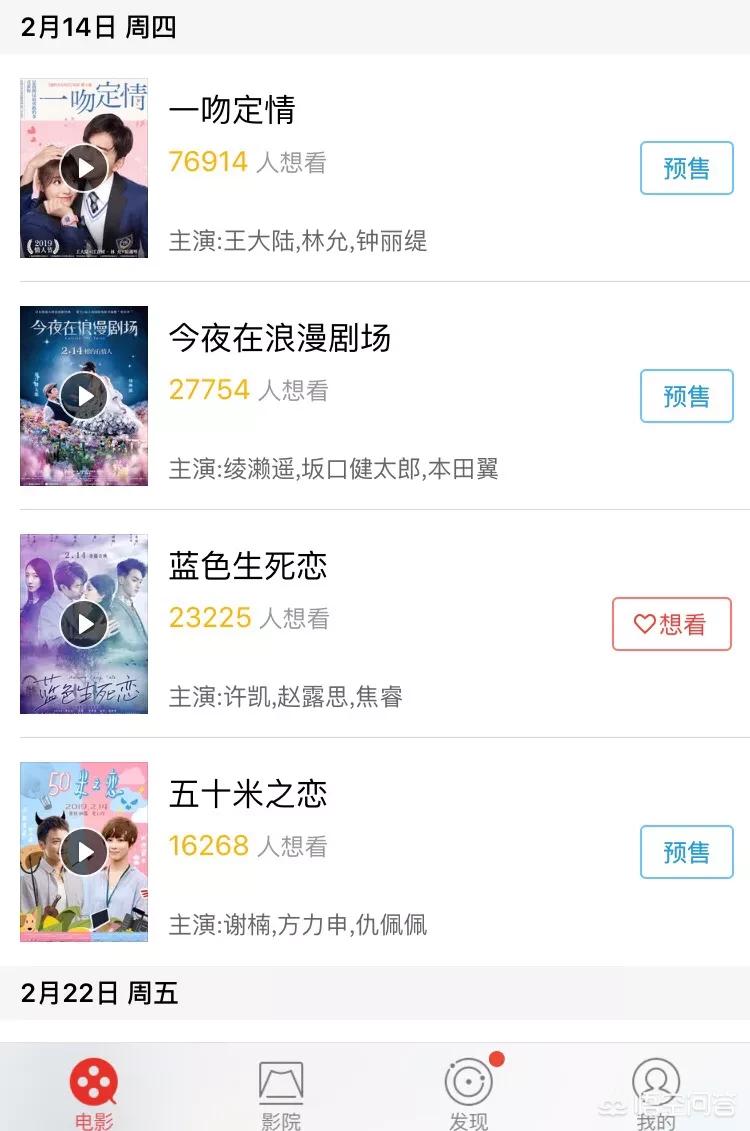Switch to the 影院 tab

281,1092
